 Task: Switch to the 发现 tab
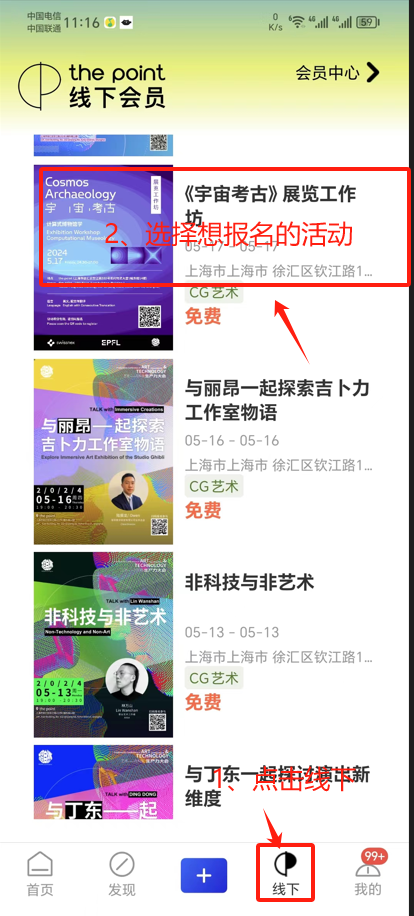121,875
